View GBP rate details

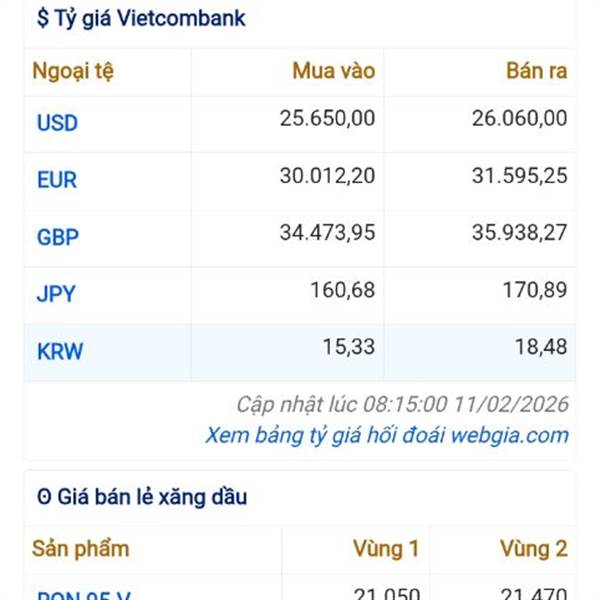(x=57, y=237)
